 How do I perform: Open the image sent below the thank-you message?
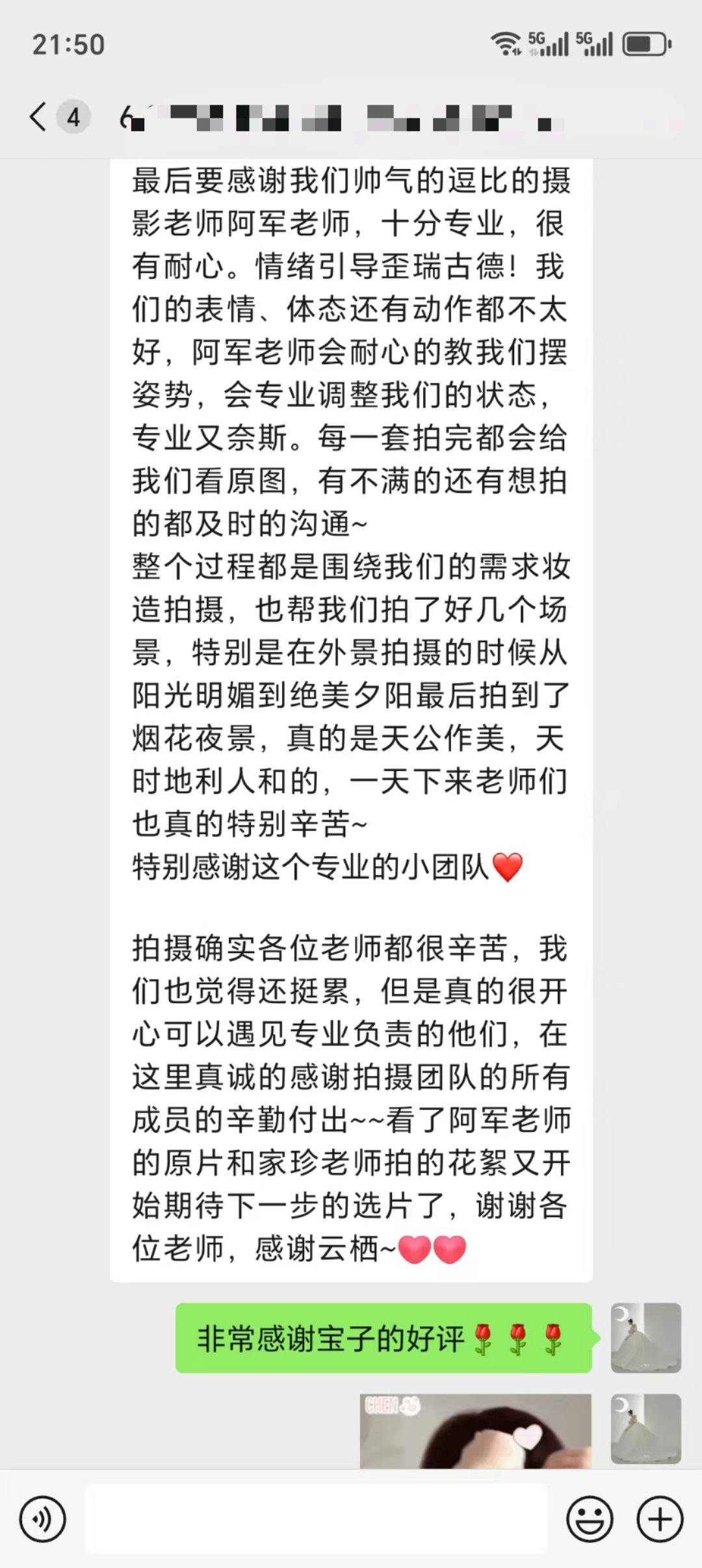[476, 1430]
